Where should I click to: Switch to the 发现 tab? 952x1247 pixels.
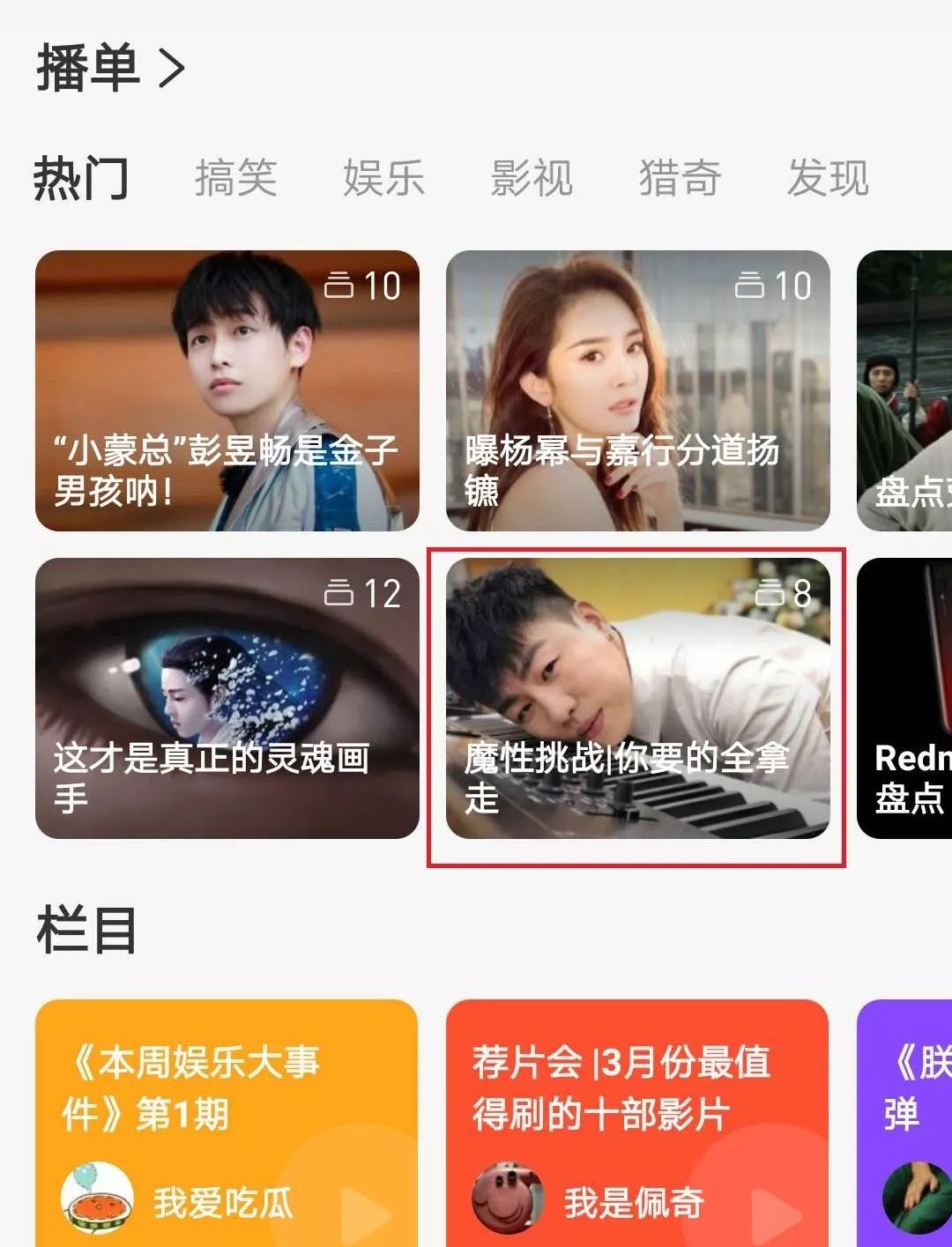(x=828, y=178)
